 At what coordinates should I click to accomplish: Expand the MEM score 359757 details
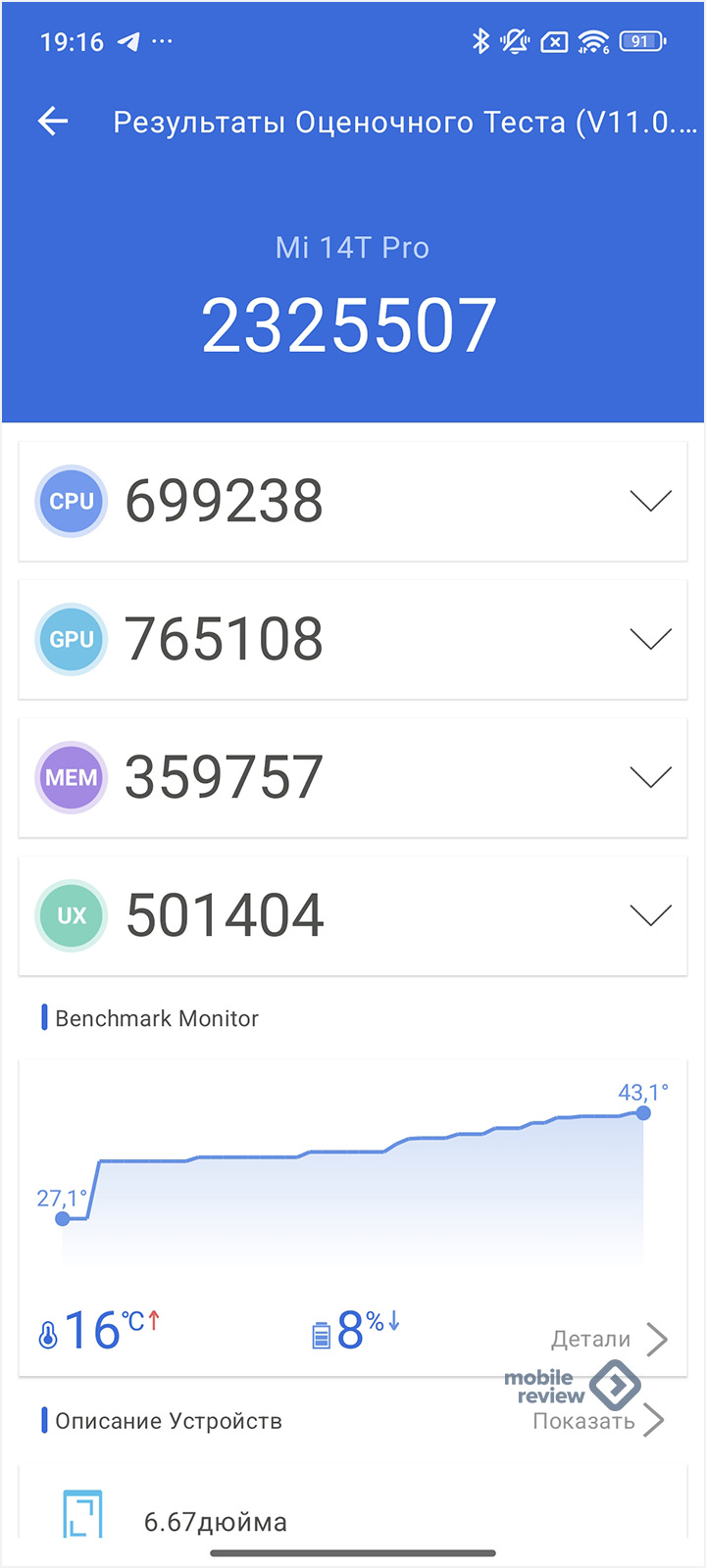coord(650,777)
